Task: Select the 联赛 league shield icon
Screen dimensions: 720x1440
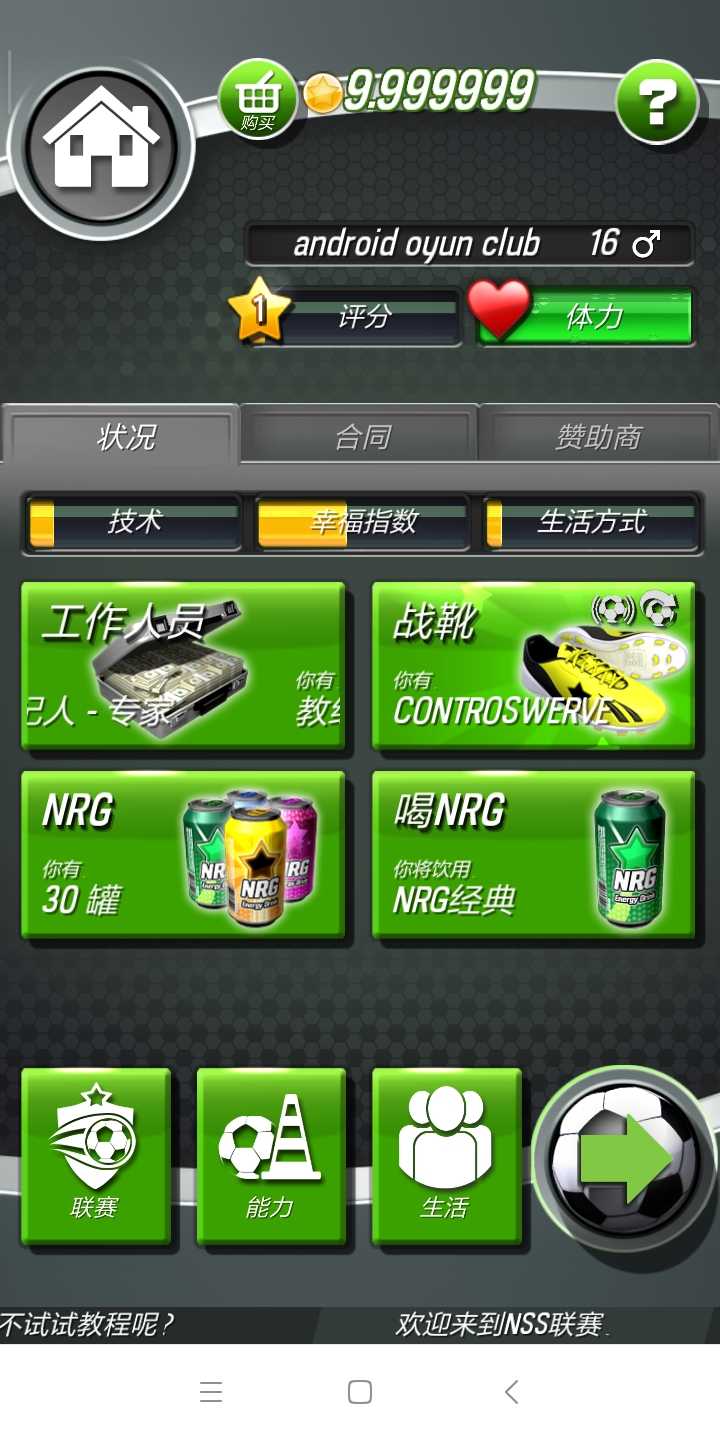Action: [x=96, y=1155]
